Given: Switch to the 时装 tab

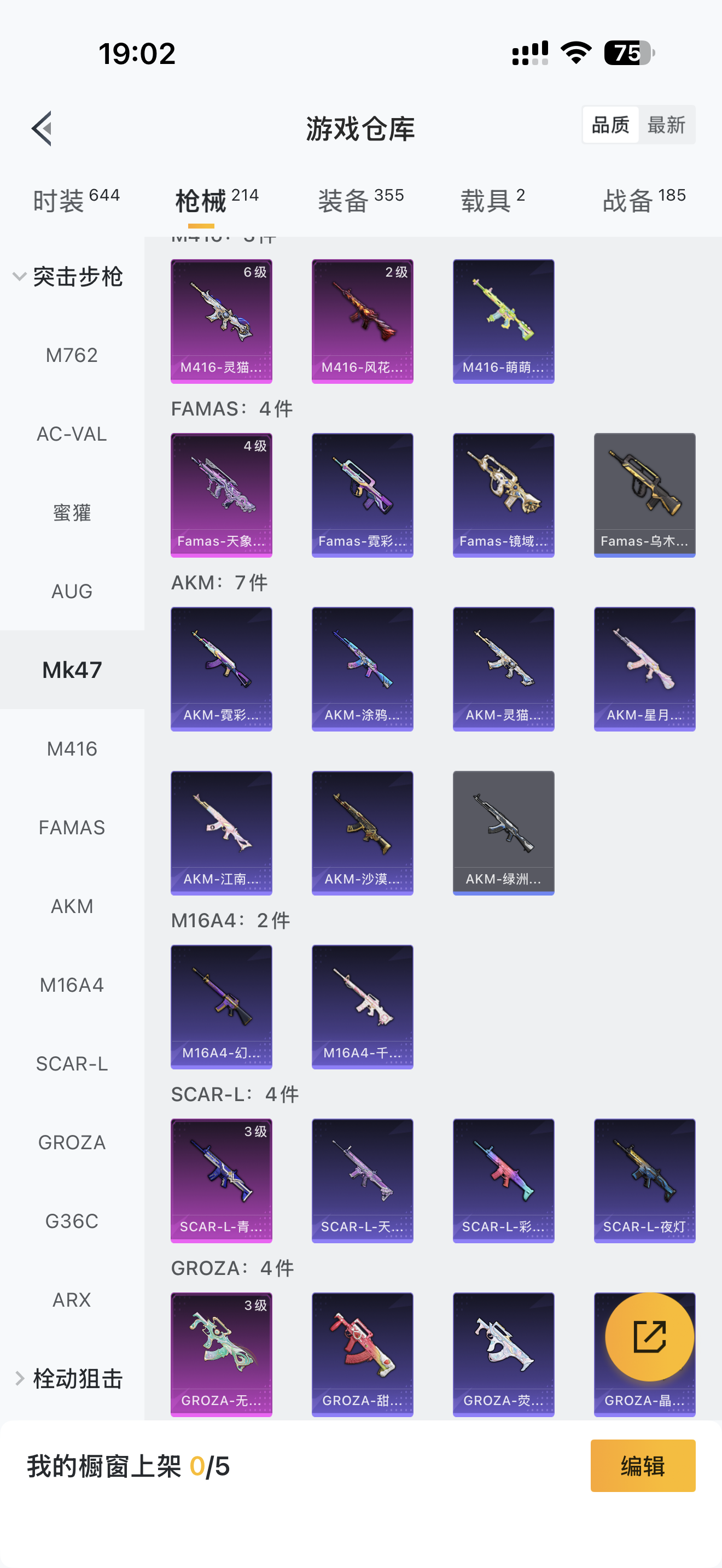Looking at the screenshot, I should click(75, 200).
